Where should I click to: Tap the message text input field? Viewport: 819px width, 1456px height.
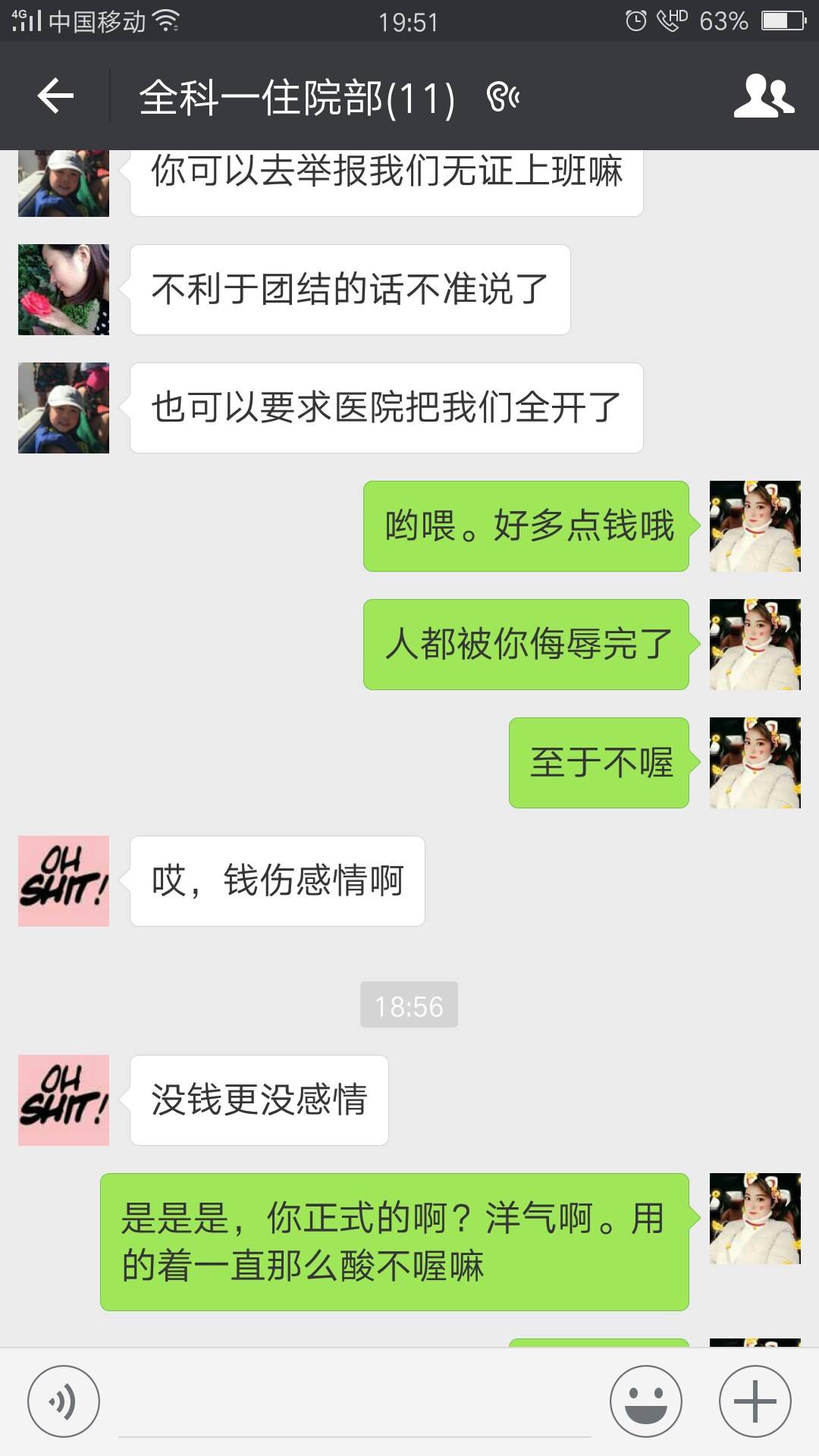[x=355, y=1403]
